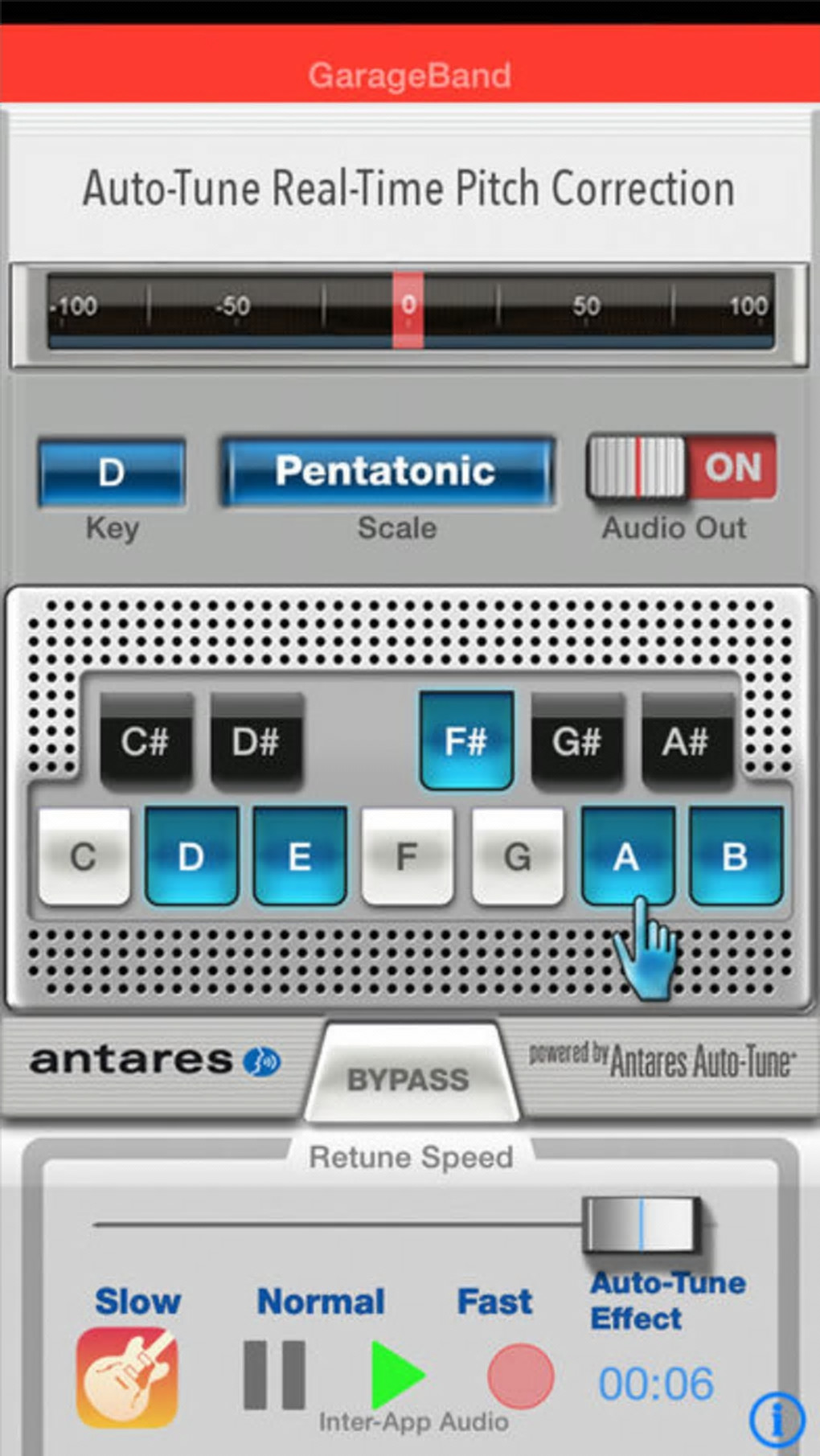Hit the BYPASS button
820x1456 pixels.
(408, 1079)
